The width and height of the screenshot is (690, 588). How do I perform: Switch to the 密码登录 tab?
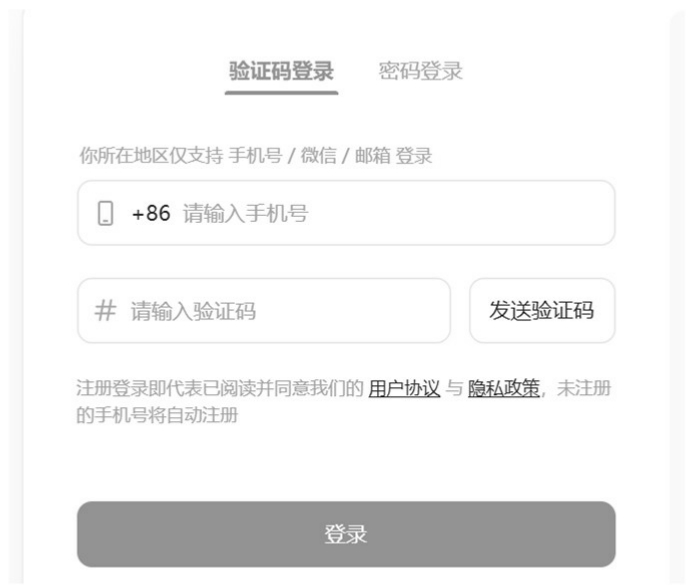(420, 72)
